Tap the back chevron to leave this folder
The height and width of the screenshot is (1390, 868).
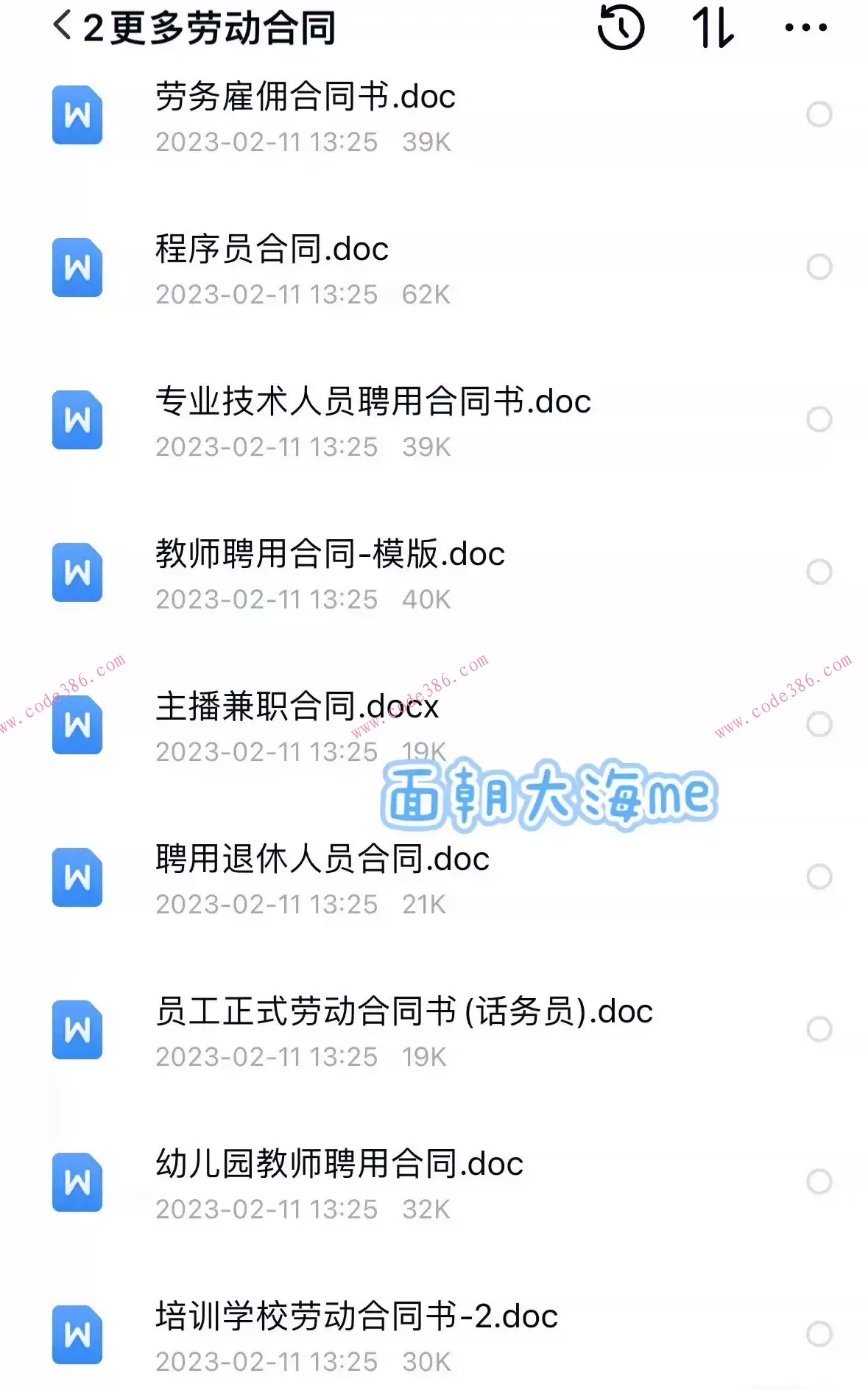[63, 28]
